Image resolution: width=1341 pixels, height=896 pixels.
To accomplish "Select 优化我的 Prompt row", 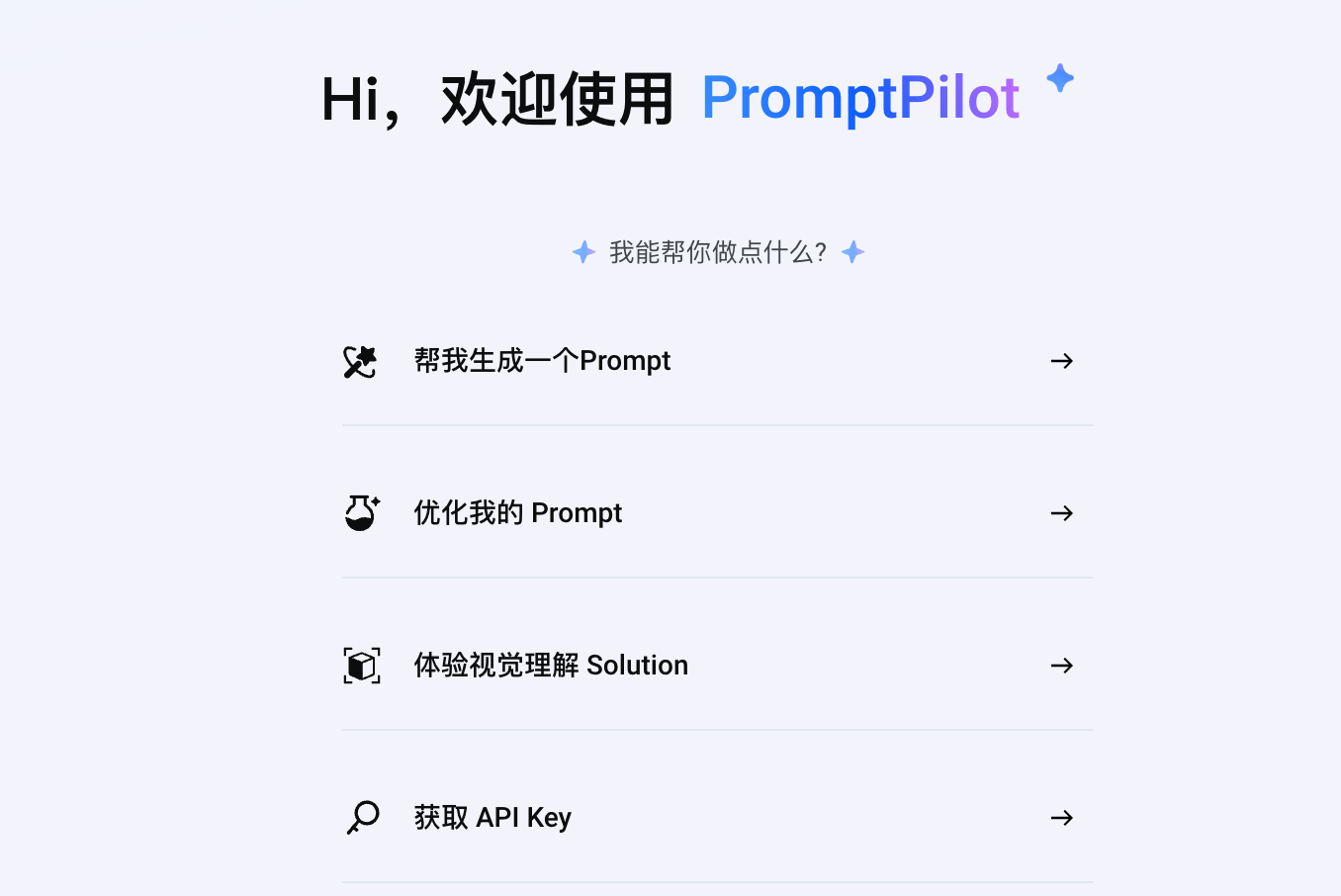I will point(518,513).
